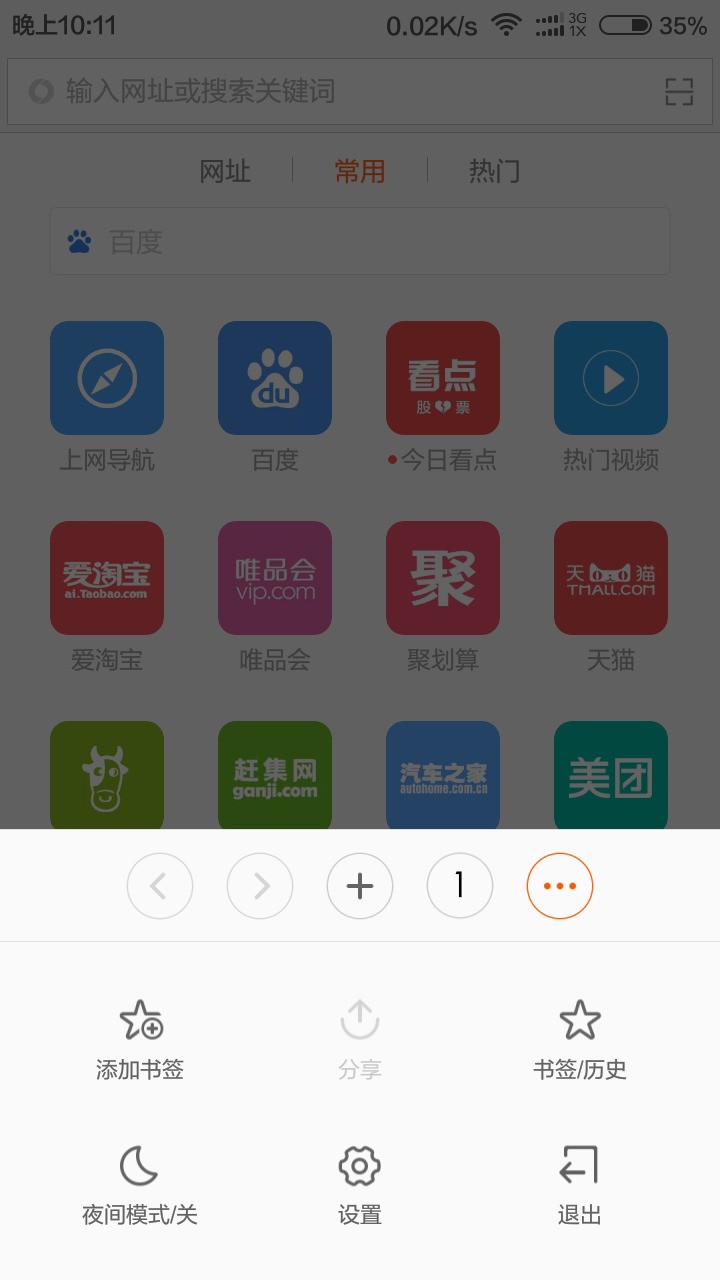Open a new tab with the plus button
The height and width of the screenshot is (1280, 720).
pos(360,886)
